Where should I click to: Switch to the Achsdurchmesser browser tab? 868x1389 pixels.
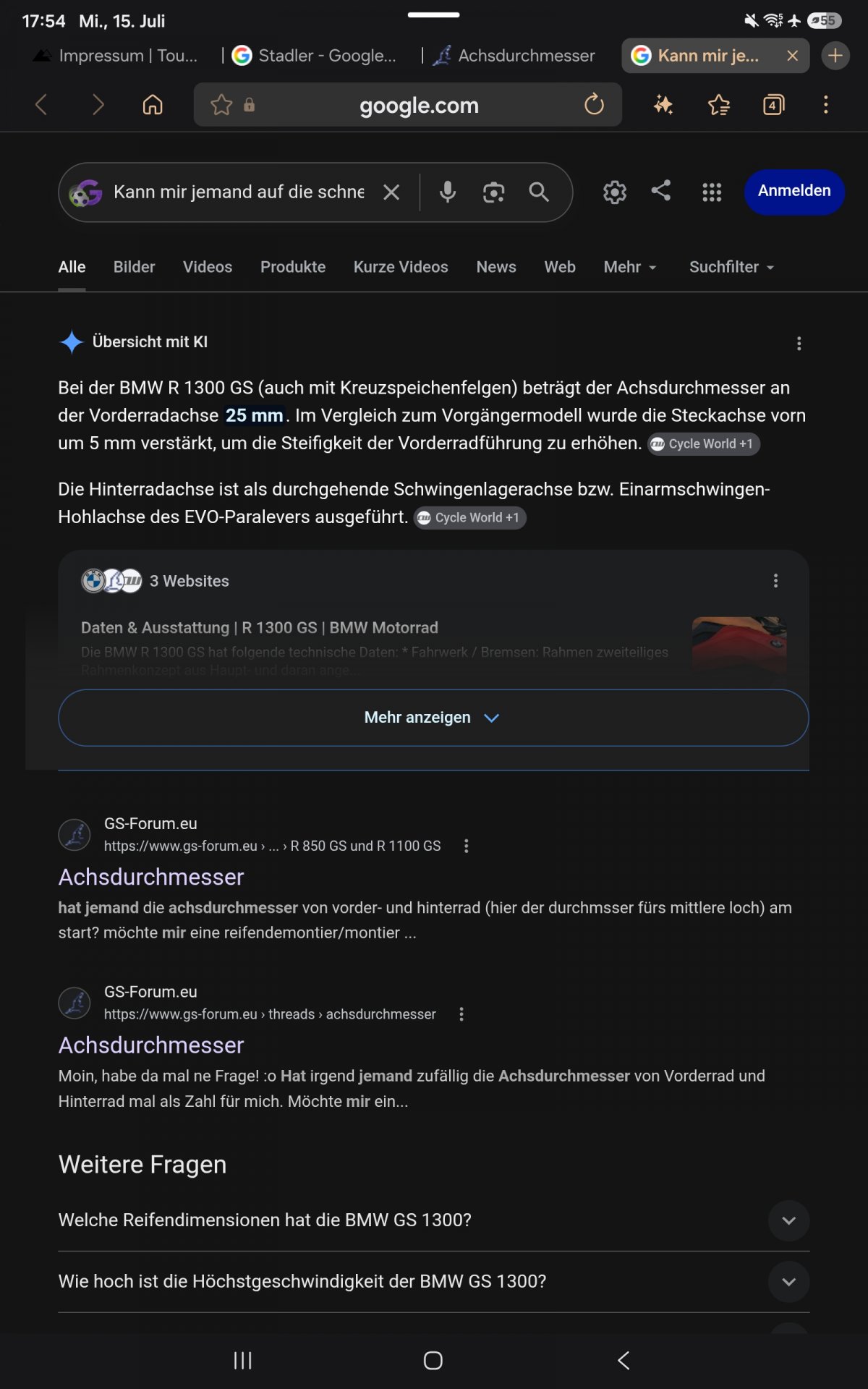pyautogui.click(x=514, y=56)
